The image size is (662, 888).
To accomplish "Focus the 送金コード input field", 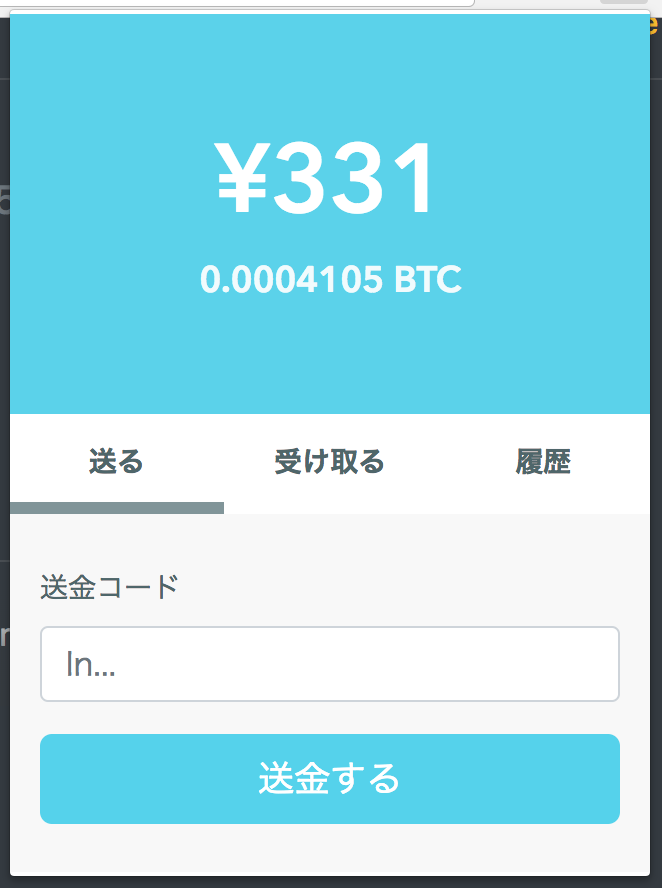I will [x=329, y=664].
